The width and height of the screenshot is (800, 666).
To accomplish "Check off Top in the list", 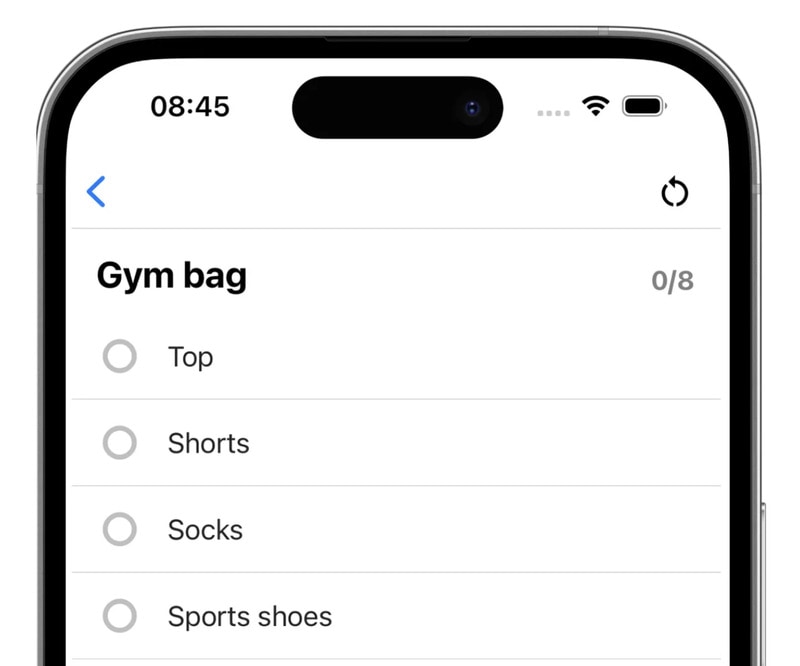I will pos(120,356).
